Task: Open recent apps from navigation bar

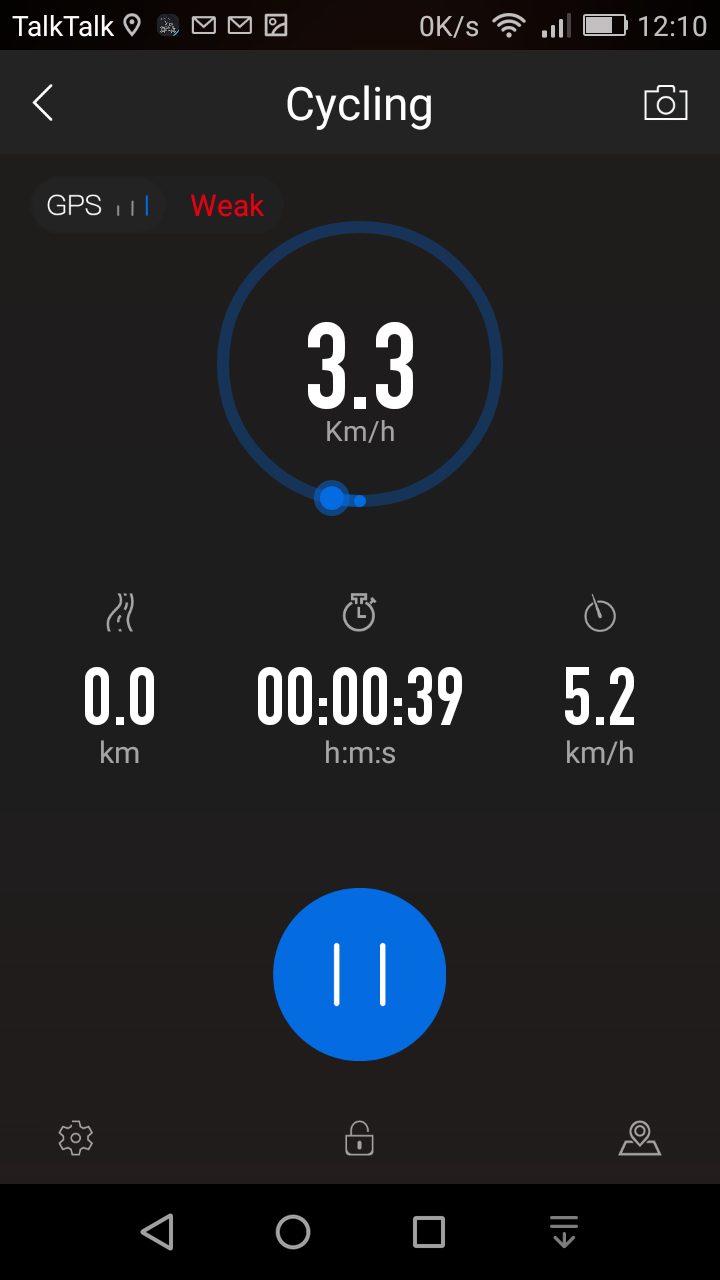Action: 429,1232
